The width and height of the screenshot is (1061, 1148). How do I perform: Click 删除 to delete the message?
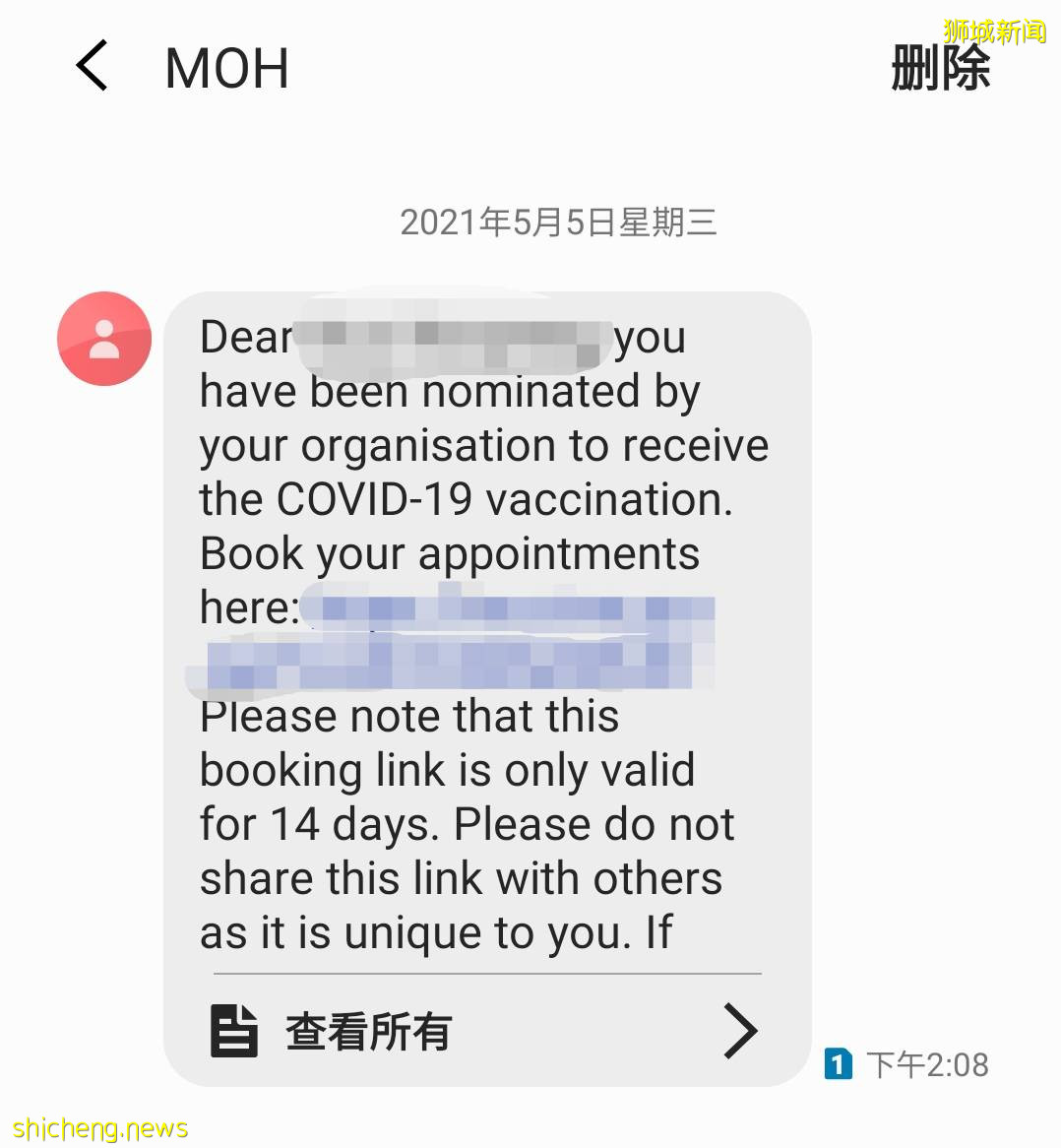[941, 69]
